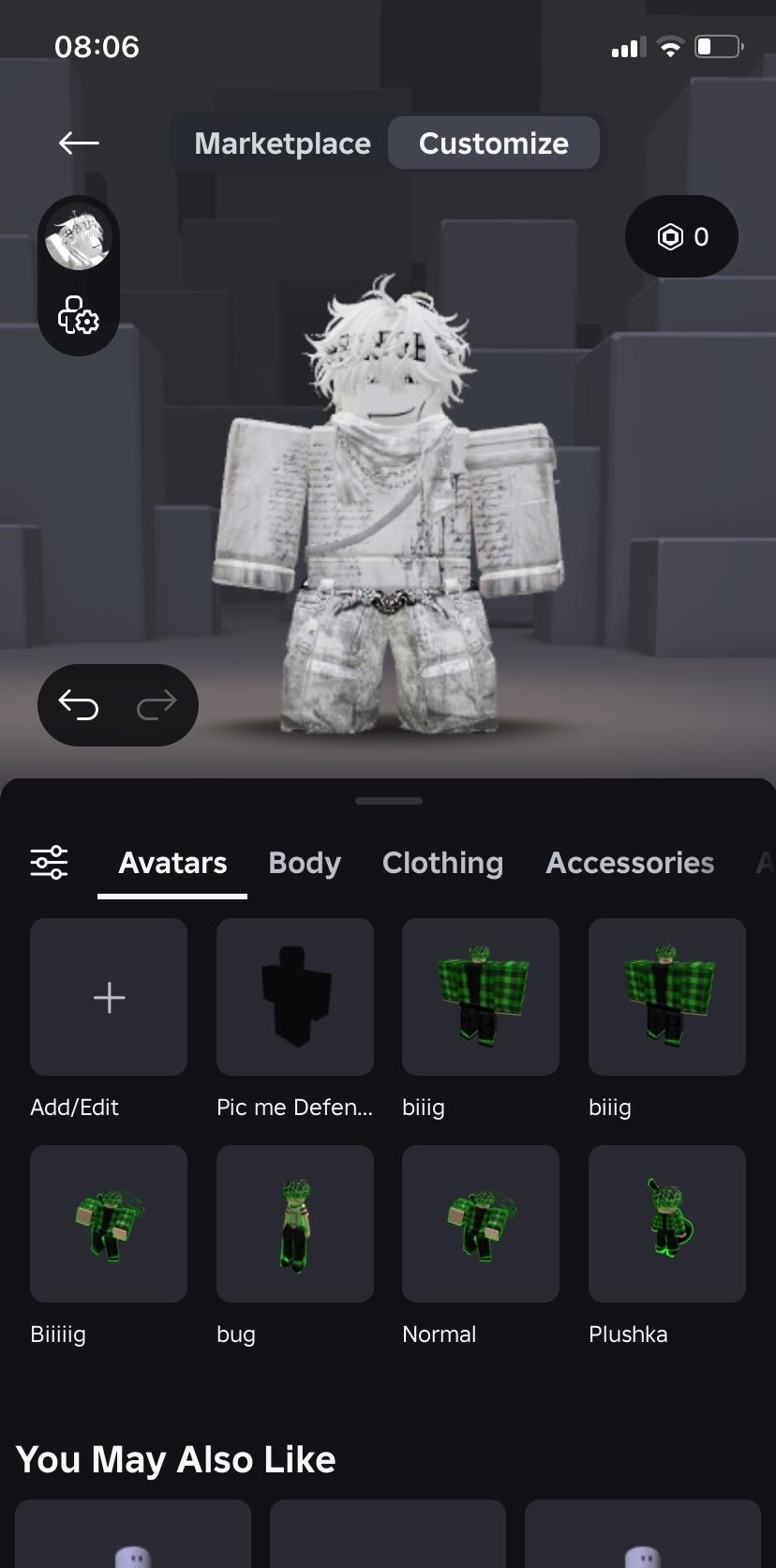This screenshot has height=1568, width=776.
Task: Tap Add/Edit avatar tile
Action: tap(109, 997)
